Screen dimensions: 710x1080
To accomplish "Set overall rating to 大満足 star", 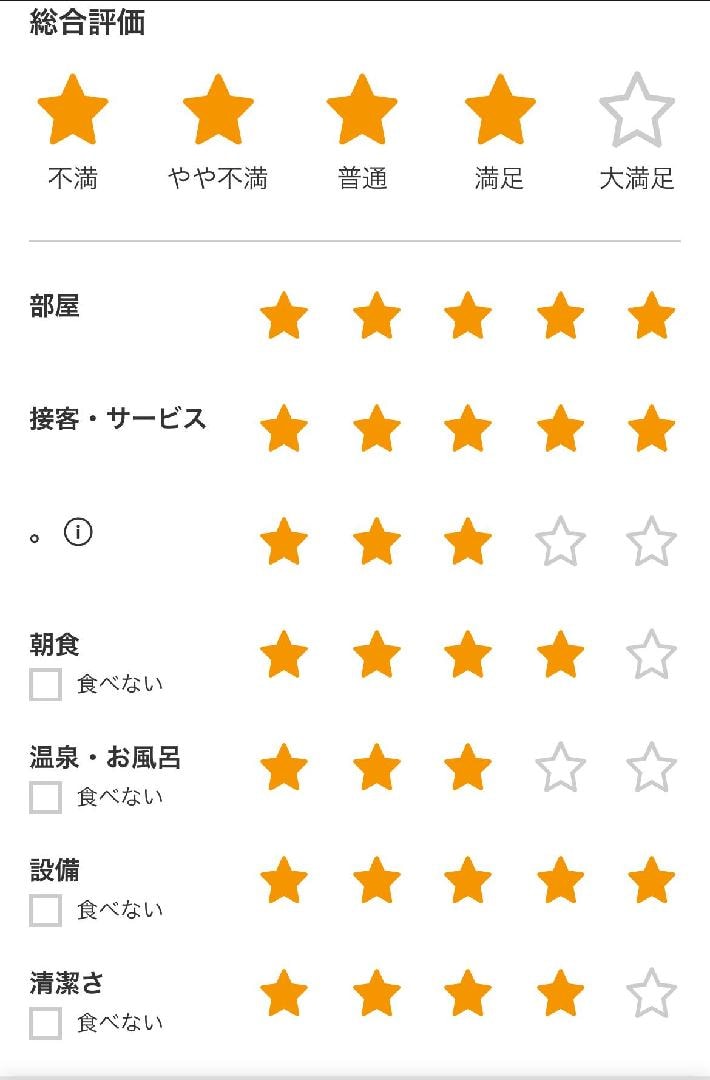I will [637, 111].
